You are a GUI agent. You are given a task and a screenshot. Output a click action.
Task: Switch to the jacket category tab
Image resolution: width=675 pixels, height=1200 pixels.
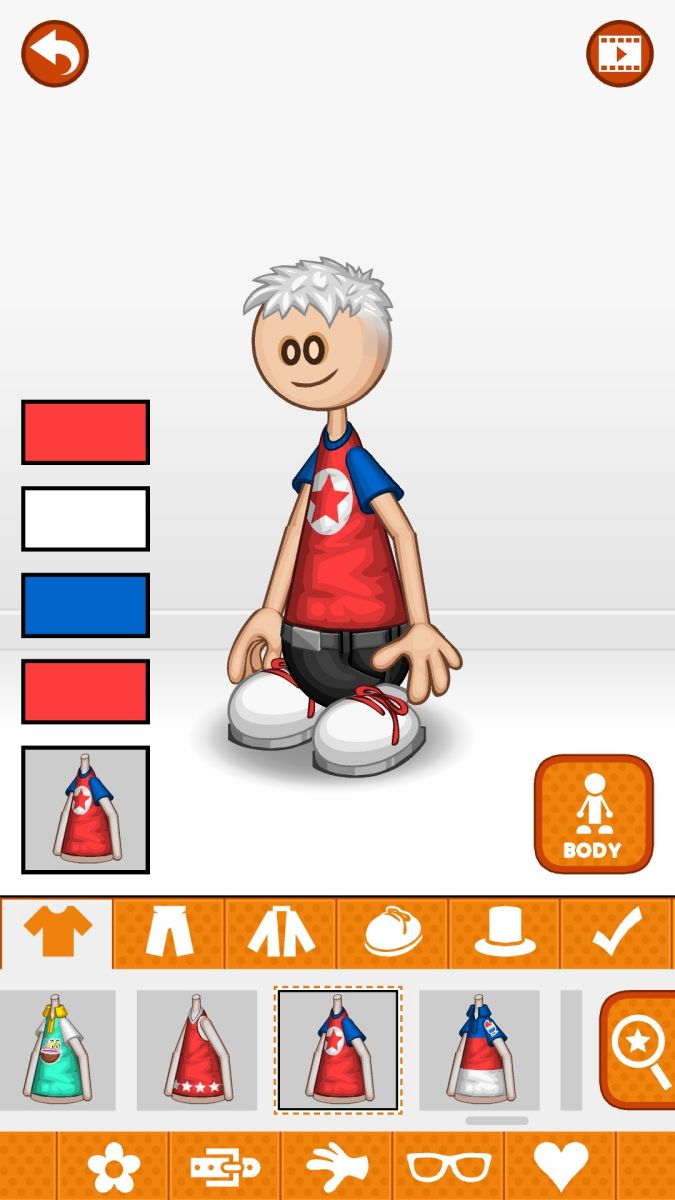281,933
